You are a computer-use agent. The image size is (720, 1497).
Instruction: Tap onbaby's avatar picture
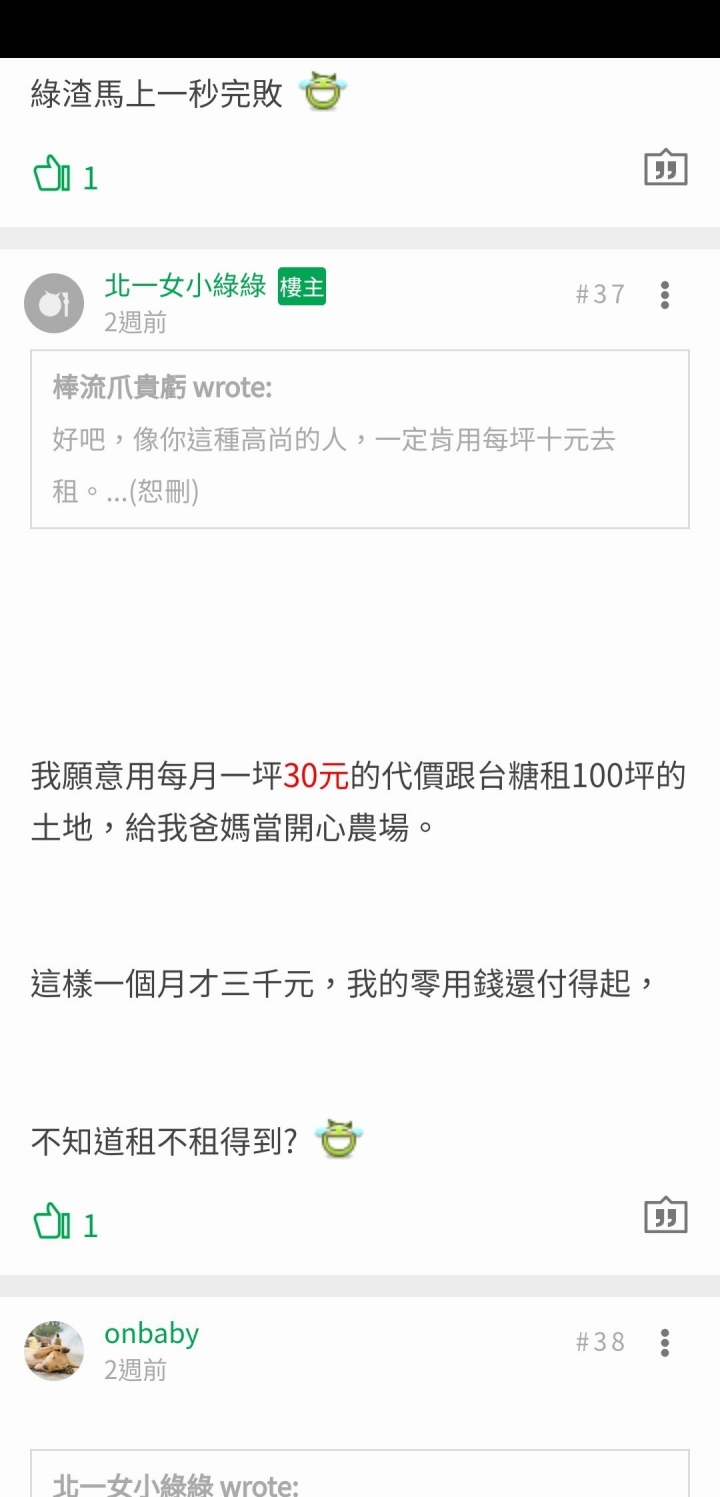[54, 1351]
